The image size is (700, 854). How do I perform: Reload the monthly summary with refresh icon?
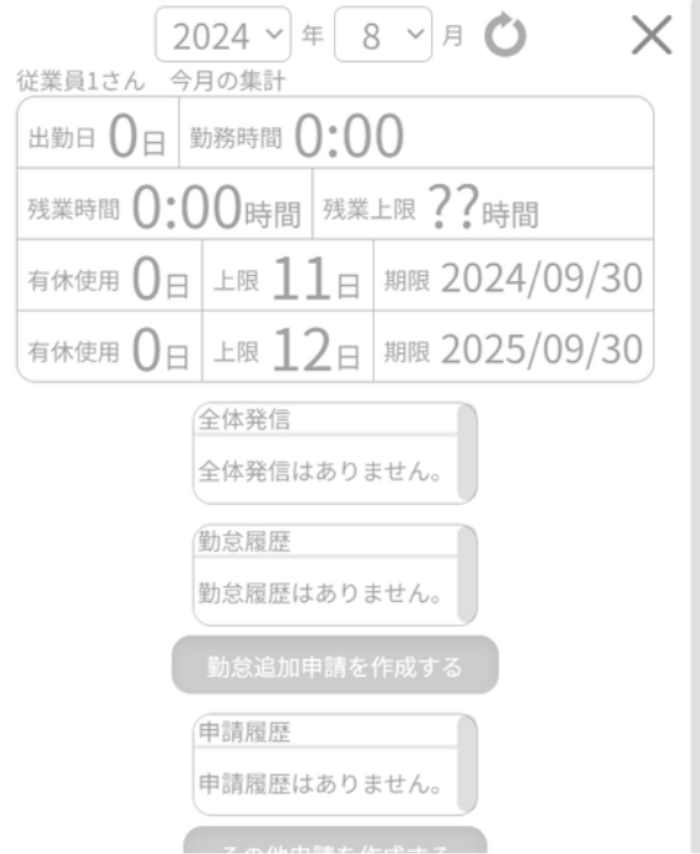(x=504, y=37)
